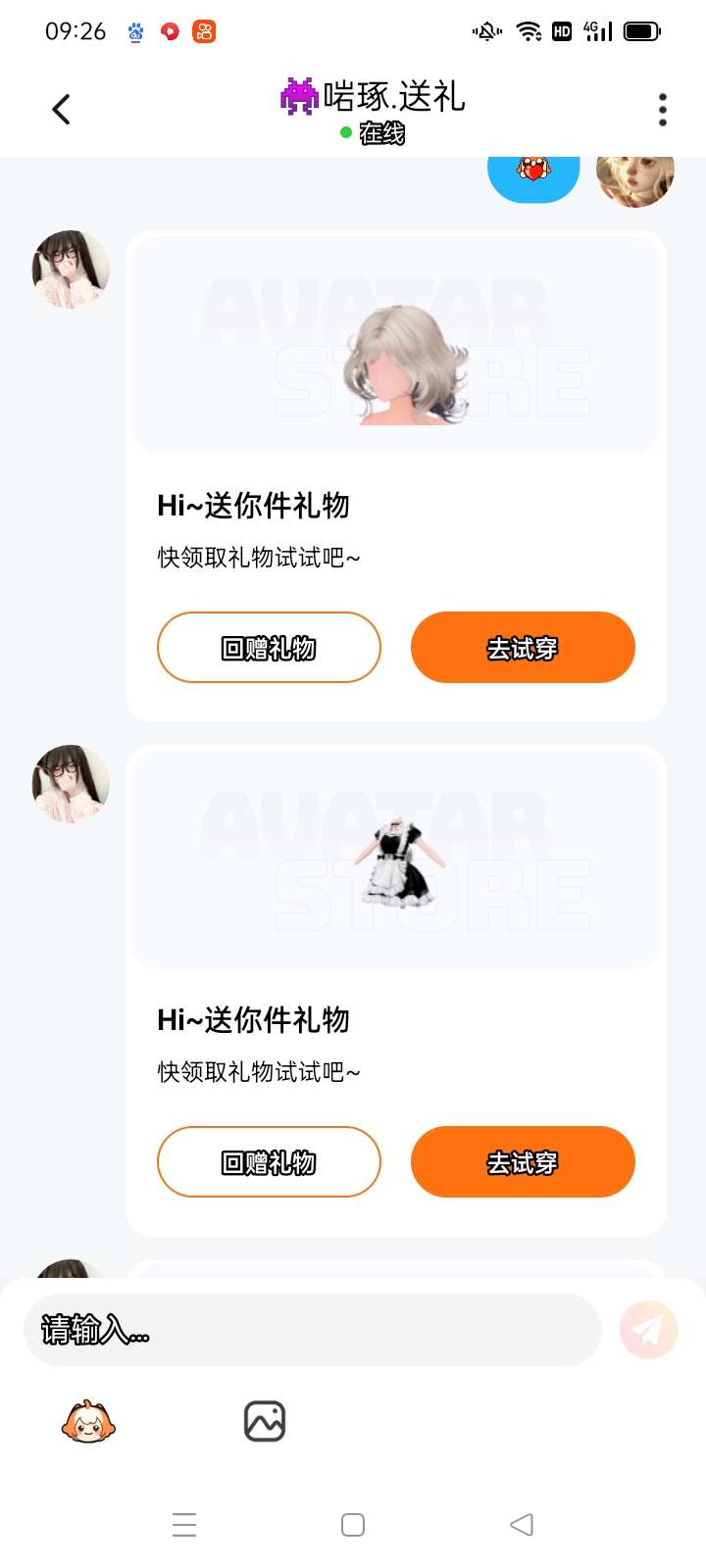View sender's avatar beside the maid dress
This screenshot has width=706, height=1568.
pyautogui.click(x=71, y=784)
